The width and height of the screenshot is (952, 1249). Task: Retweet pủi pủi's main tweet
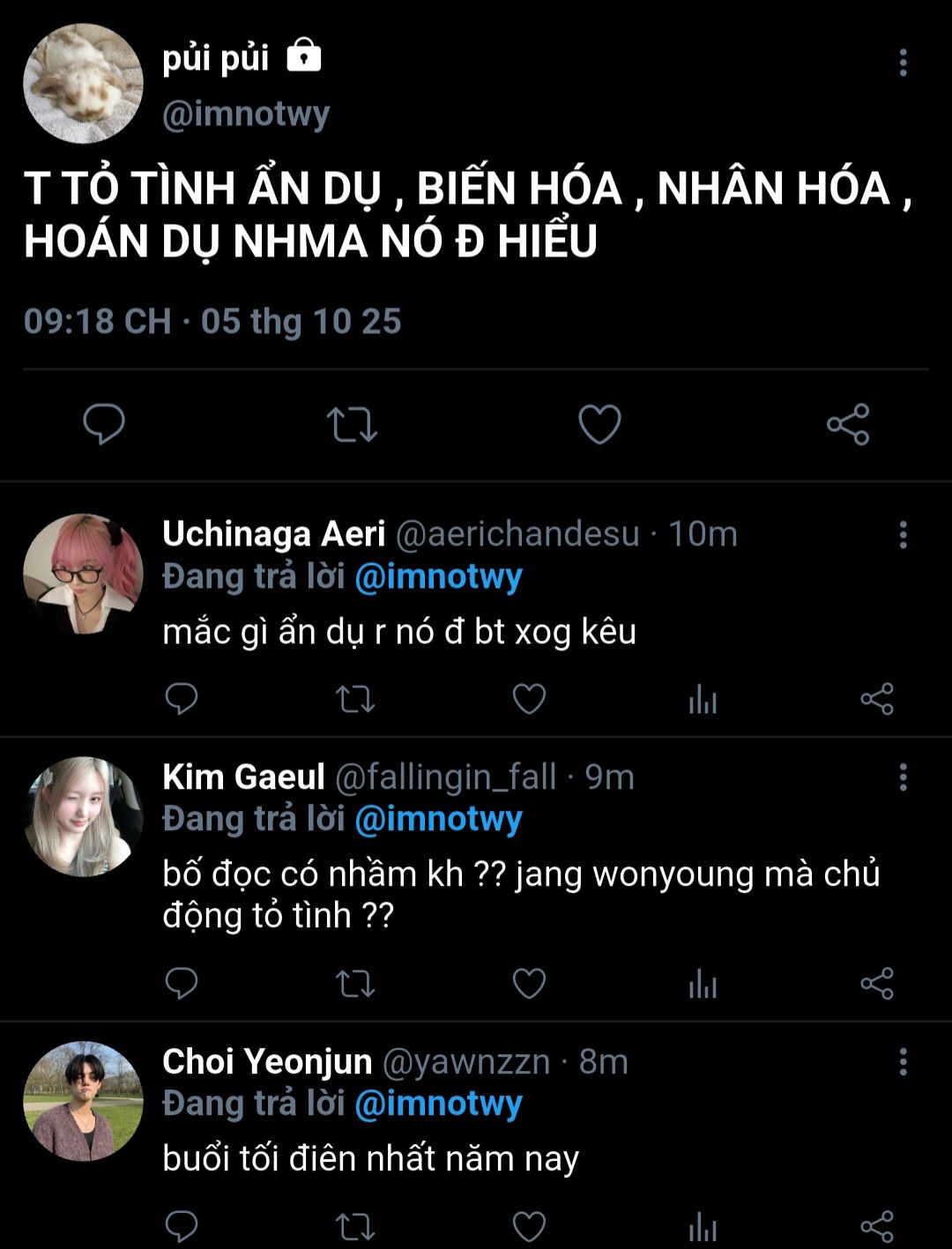click(x=352, y=425)
